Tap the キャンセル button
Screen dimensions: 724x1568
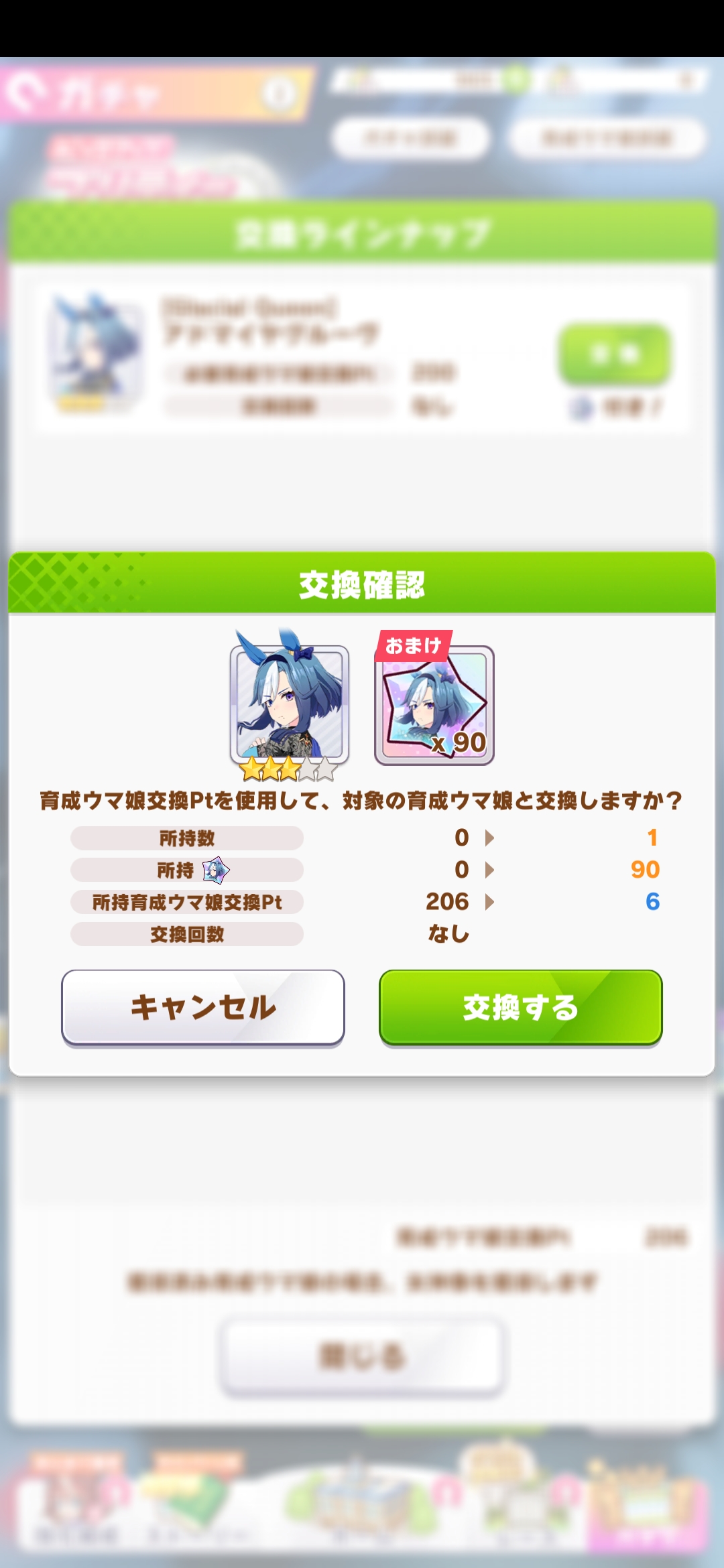(x=203, y=1007)
